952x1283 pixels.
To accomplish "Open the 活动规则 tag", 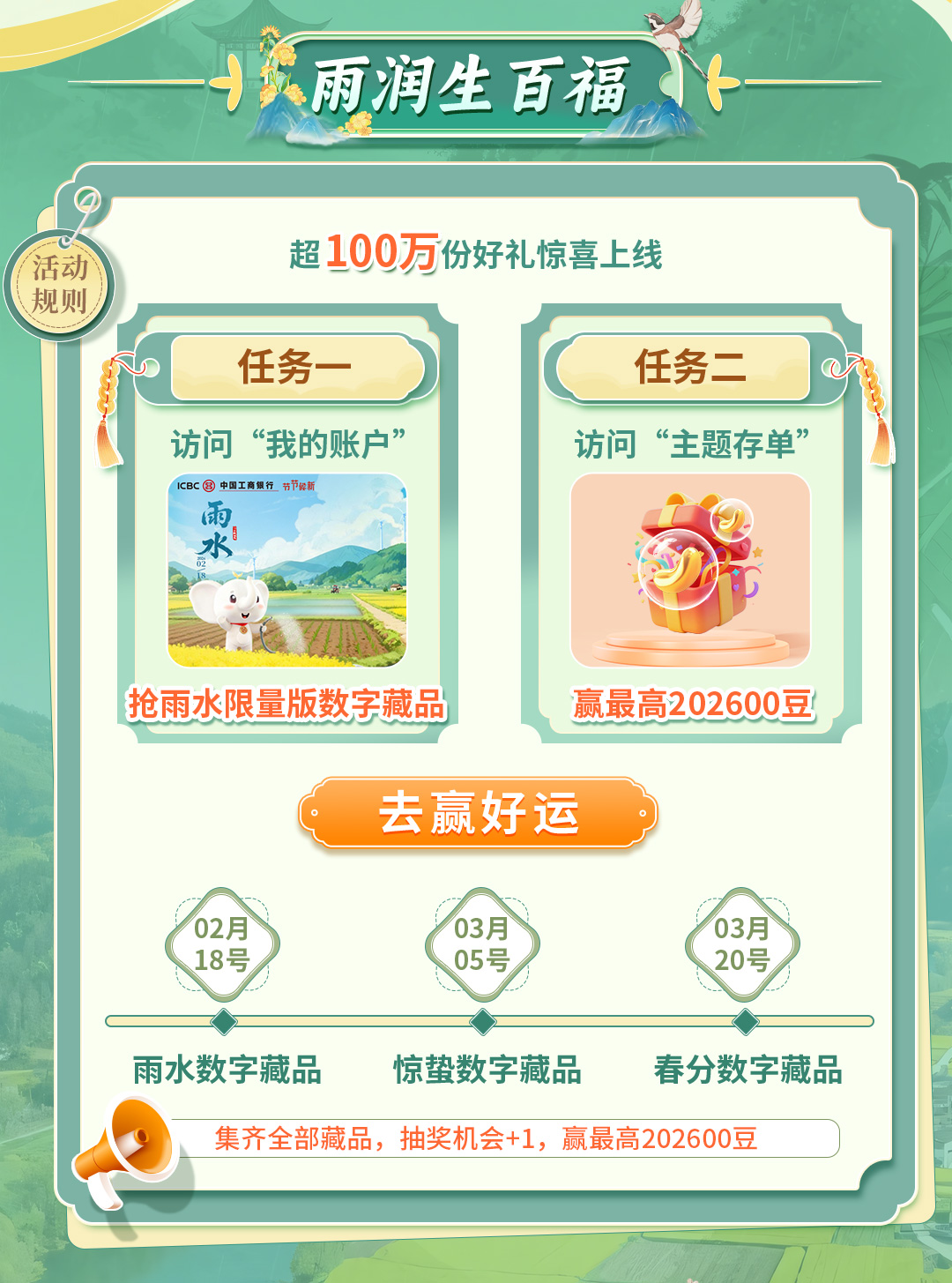I will click(59, 284).
